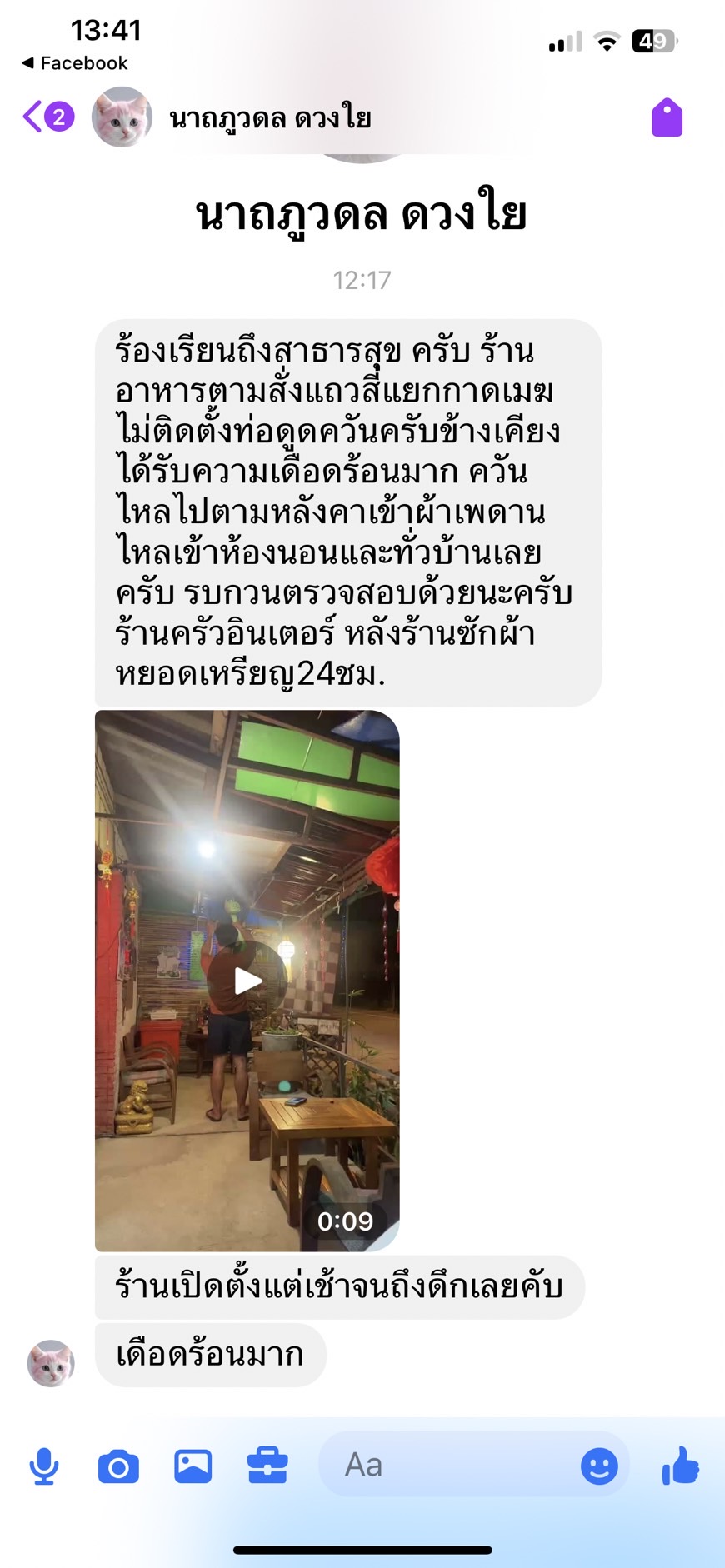Send a thumbs up like
This screenshot has height=1568, width=725.
click(680, 1465)
